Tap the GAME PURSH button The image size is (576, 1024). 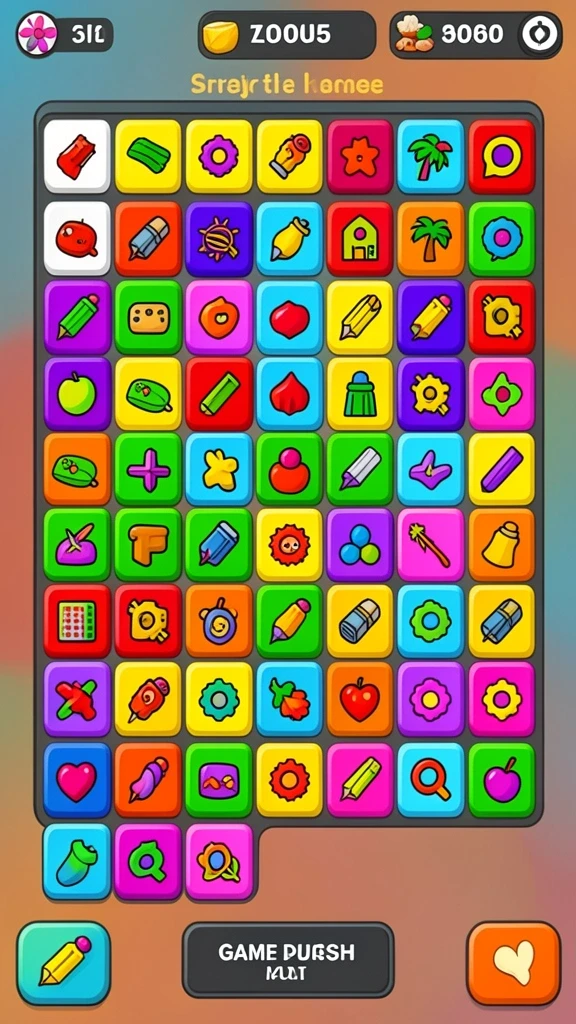(x=288, y=959)
